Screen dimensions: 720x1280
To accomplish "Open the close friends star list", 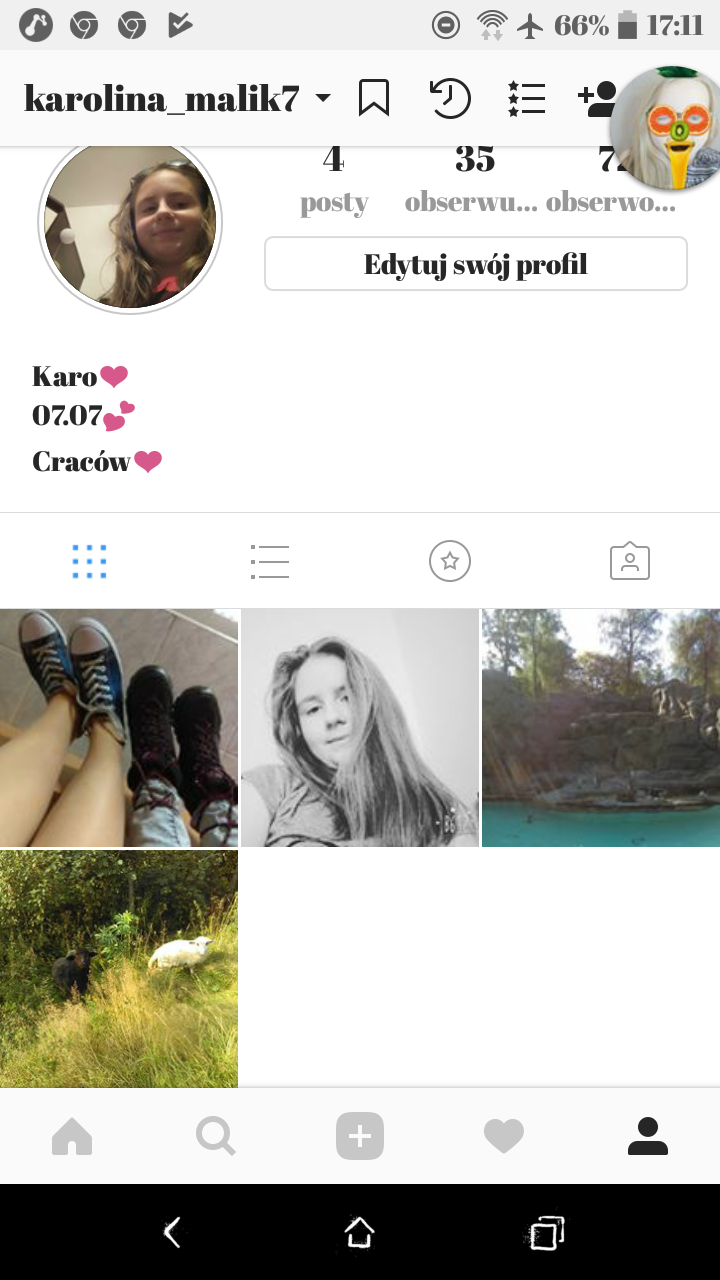I will coord(526,99).
